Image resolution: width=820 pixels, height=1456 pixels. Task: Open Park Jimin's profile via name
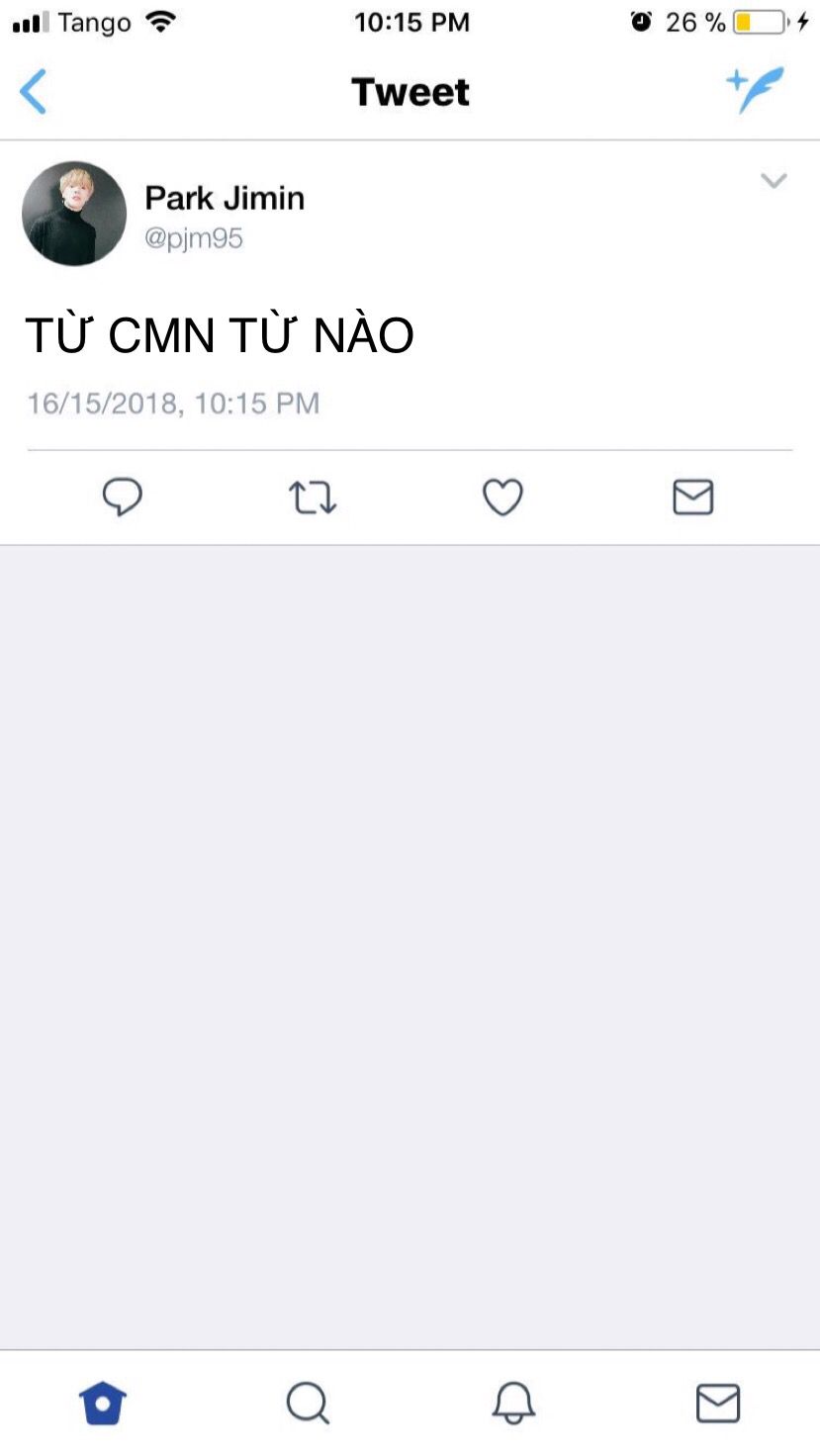225,198
